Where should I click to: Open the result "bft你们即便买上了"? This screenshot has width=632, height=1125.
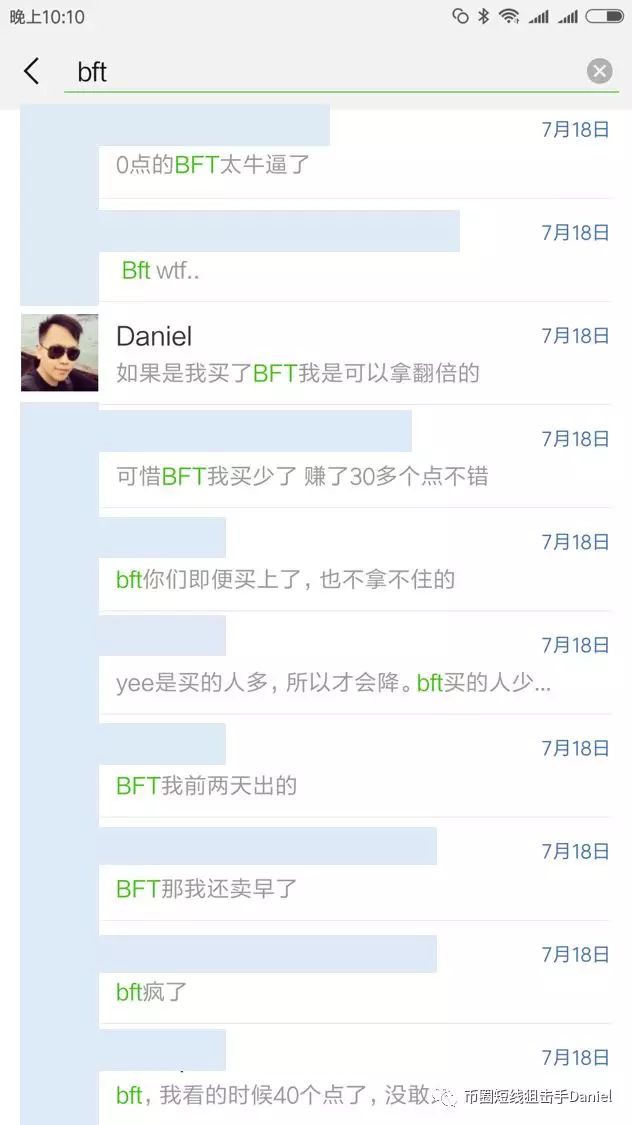tap(316, 560)
